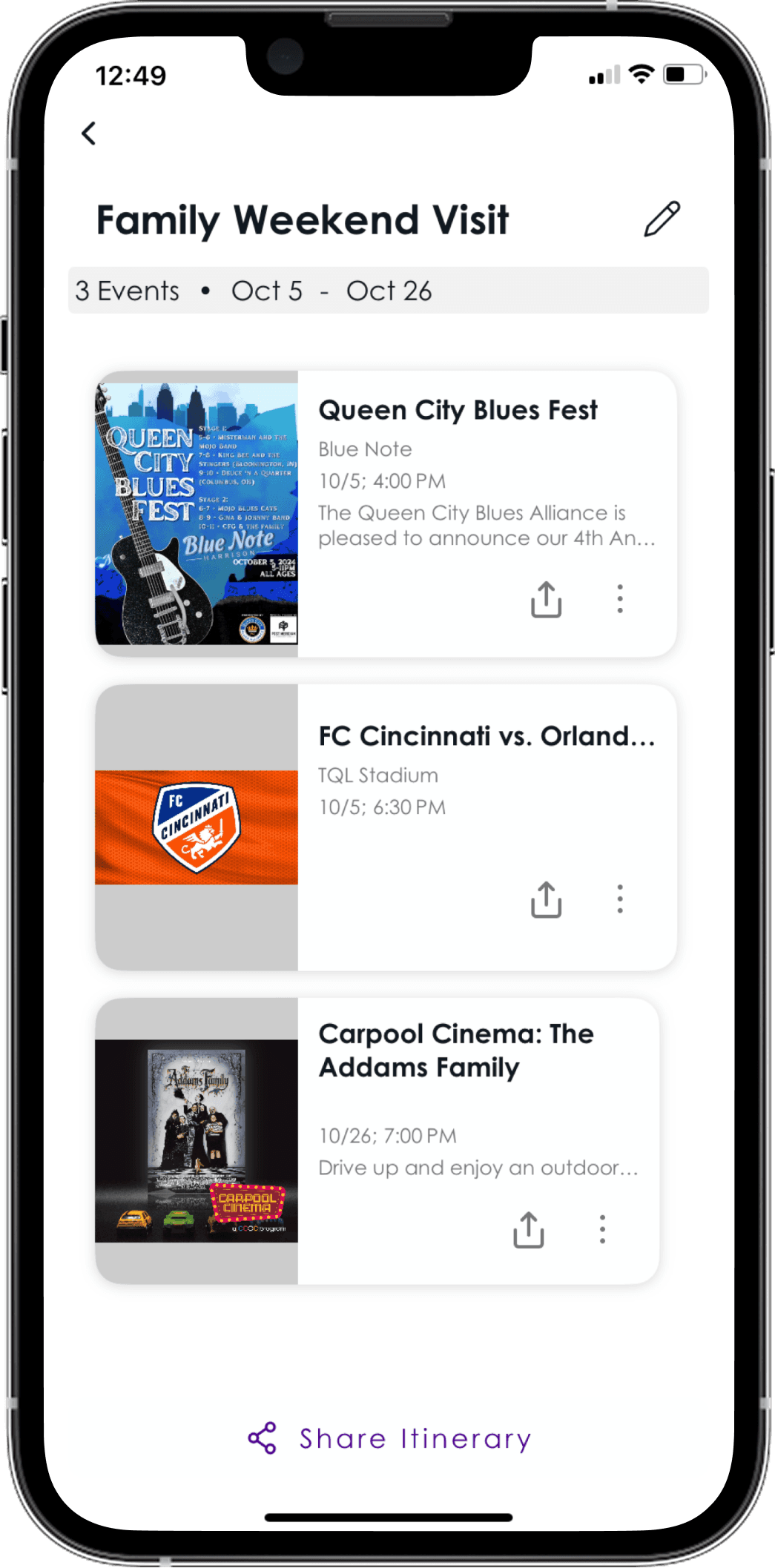Open more options for Carpool Cinema event
The width and height of the screenshot is (775, 1568).
tap(602, 1230)
